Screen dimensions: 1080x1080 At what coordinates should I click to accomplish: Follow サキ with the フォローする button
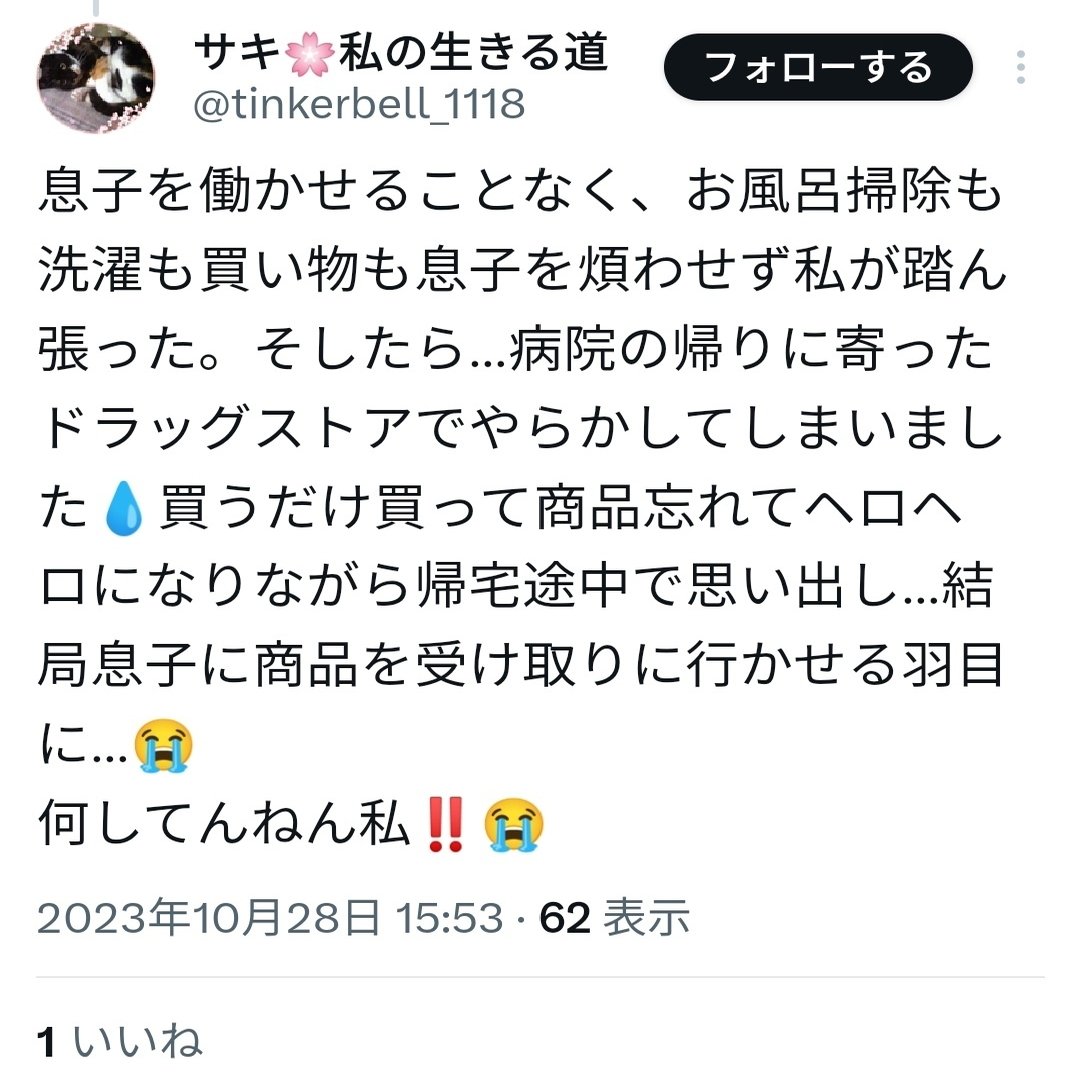pos(818,67)
